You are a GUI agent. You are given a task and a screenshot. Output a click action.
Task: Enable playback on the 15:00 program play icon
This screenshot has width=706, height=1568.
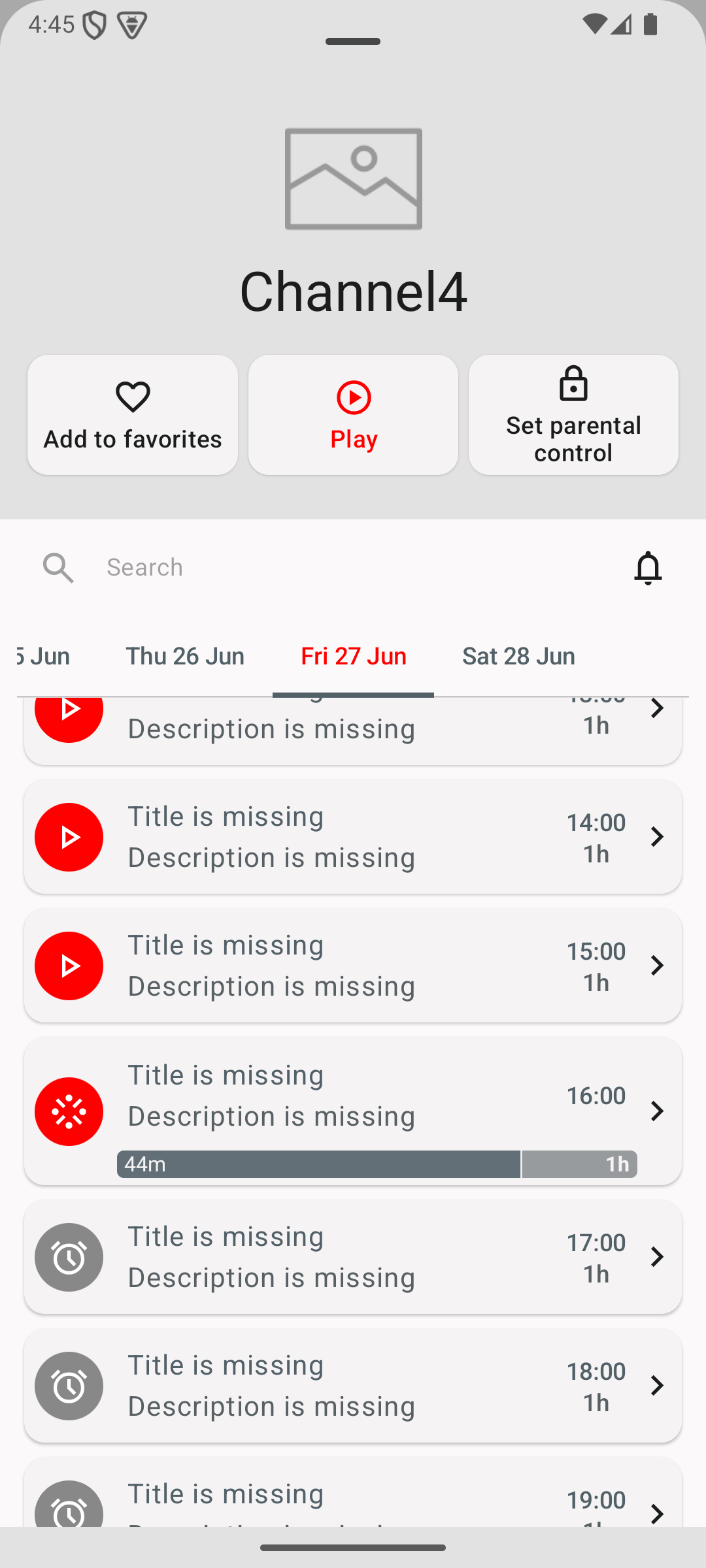(69, 966)
